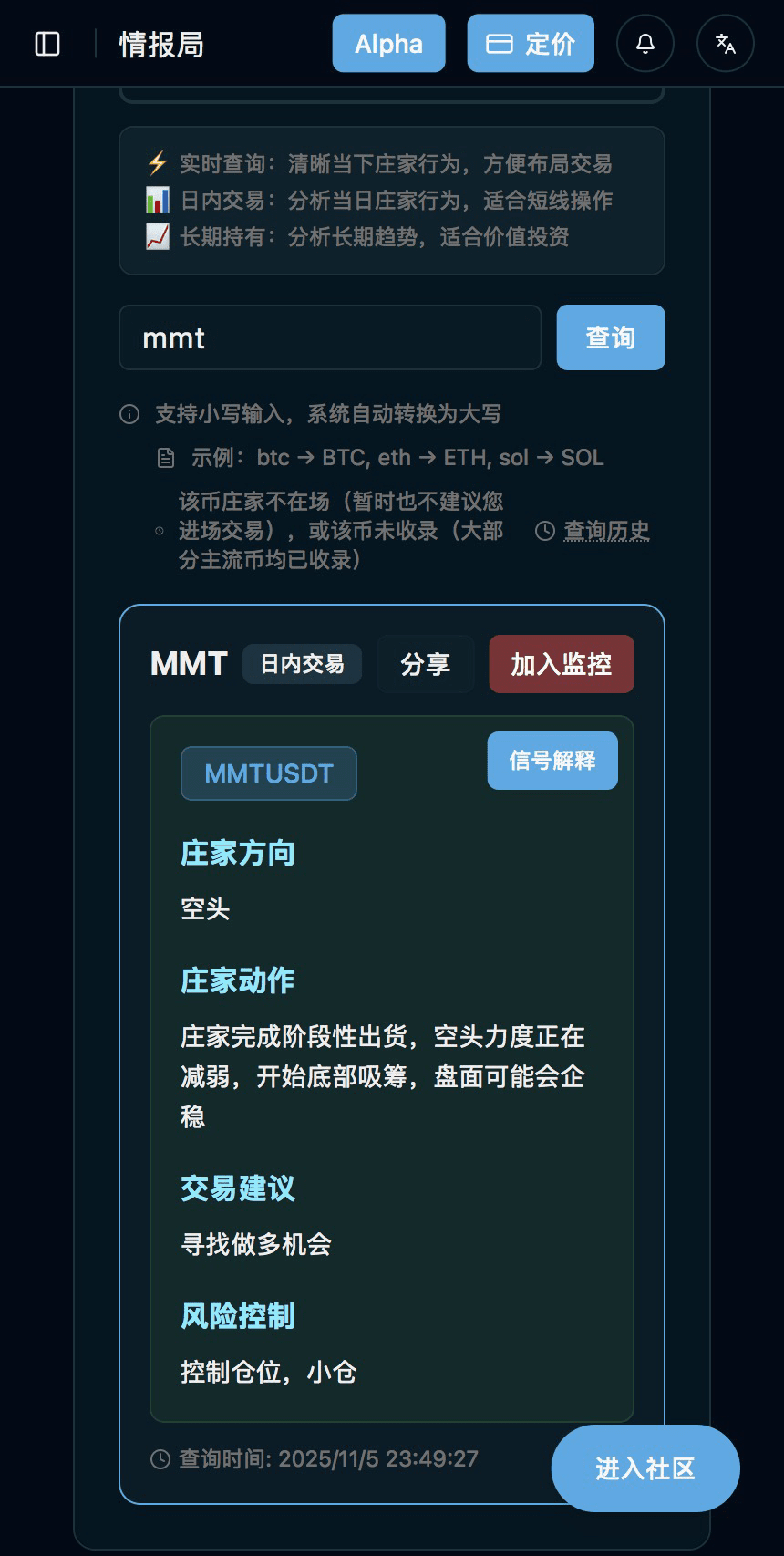Open 信号解释 signal explanation

pos(552,761)
